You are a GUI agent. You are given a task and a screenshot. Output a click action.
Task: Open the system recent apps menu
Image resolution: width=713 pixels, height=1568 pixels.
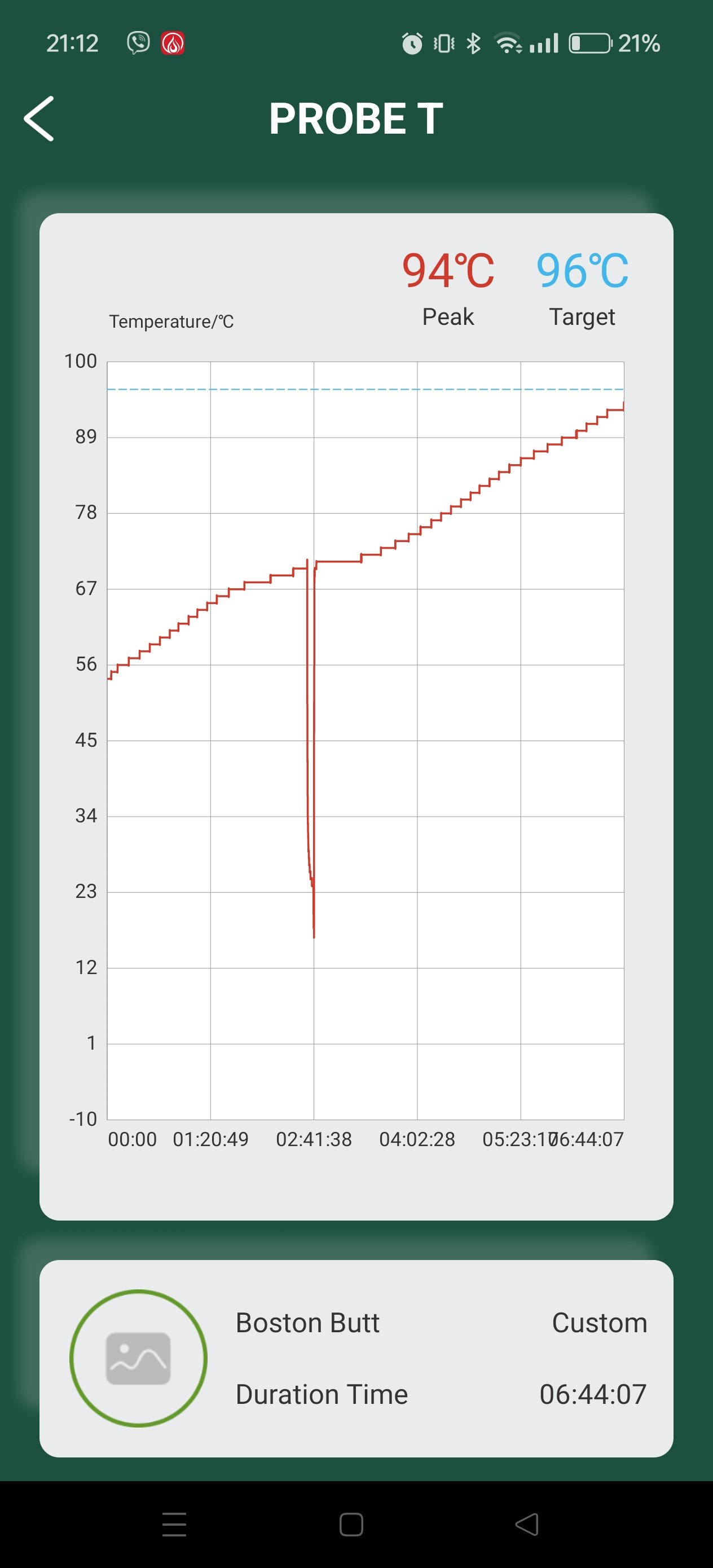click(x=174, y=1524)
